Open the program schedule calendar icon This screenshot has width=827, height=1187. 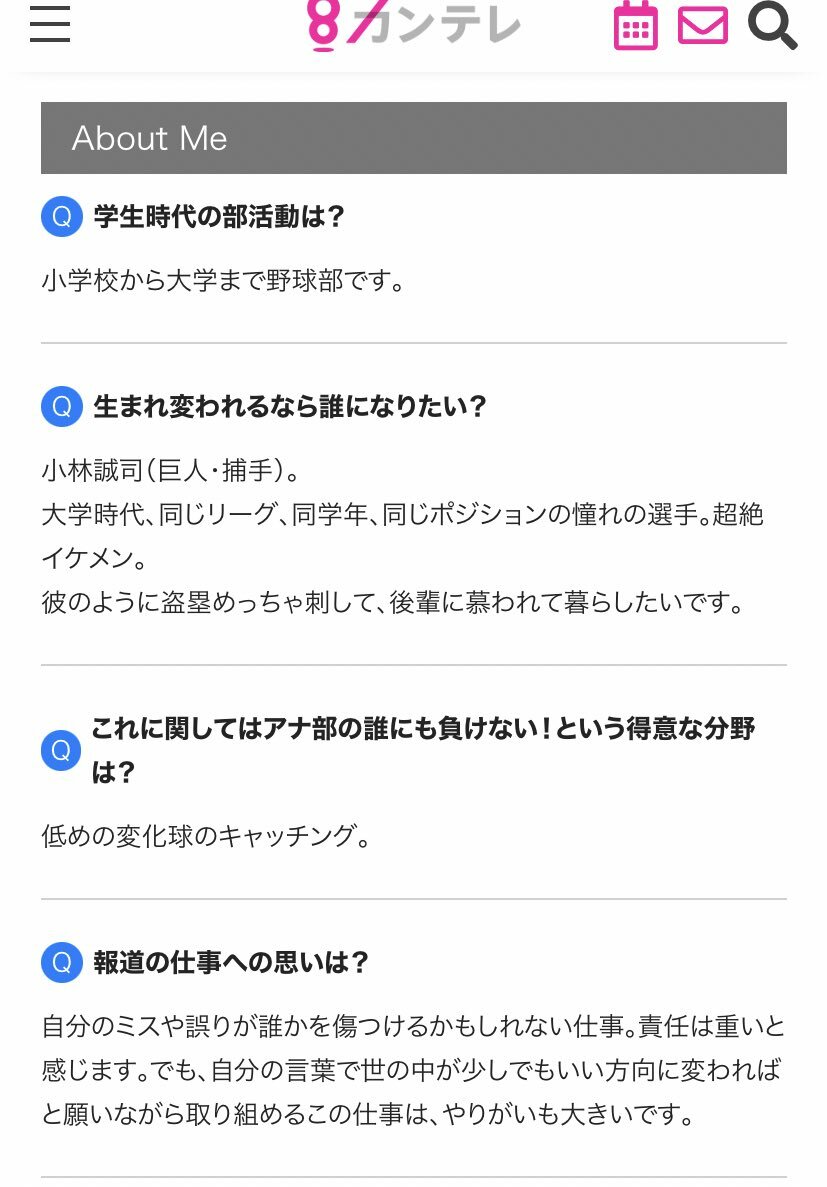point(635,25)
